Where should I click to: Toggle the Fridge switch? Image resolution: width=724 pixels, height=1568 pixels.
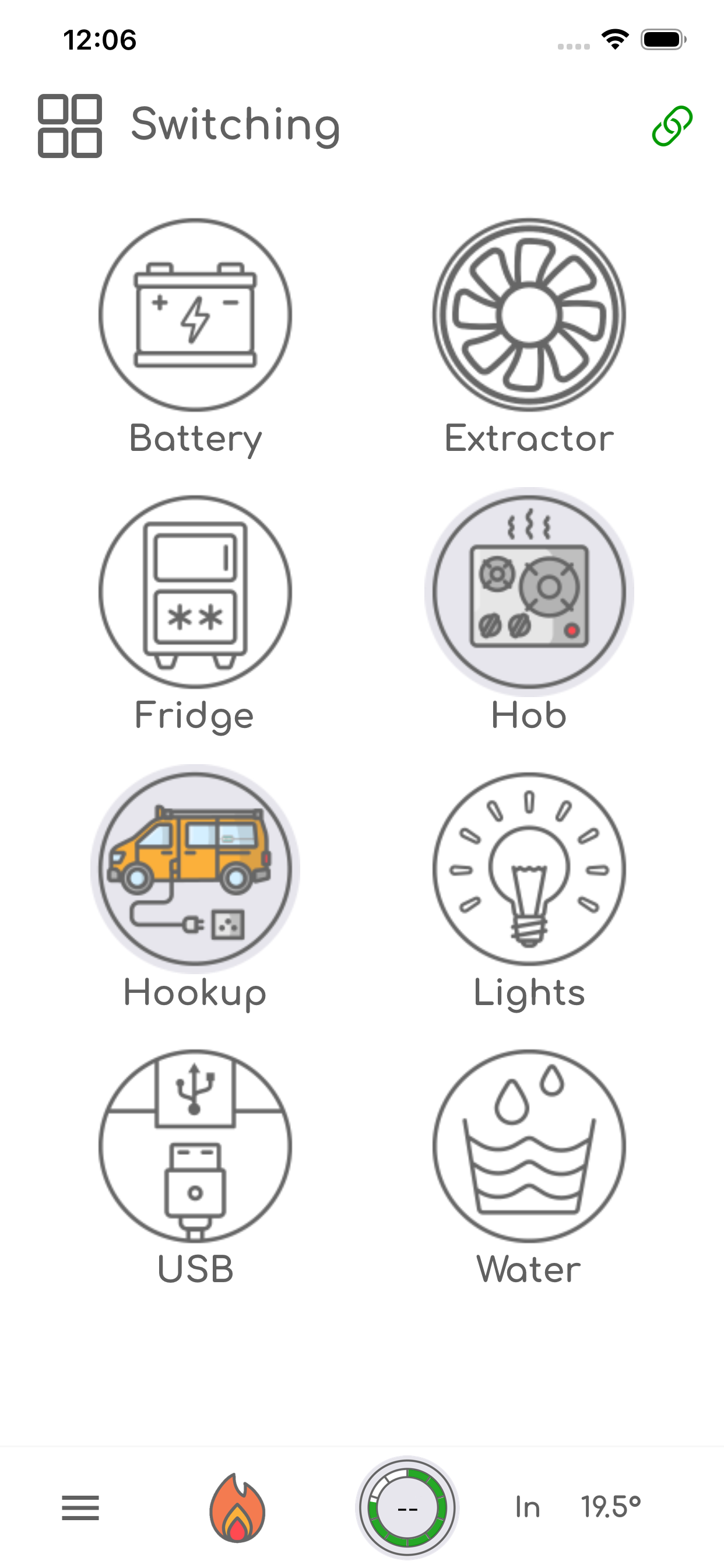(195, 591)
